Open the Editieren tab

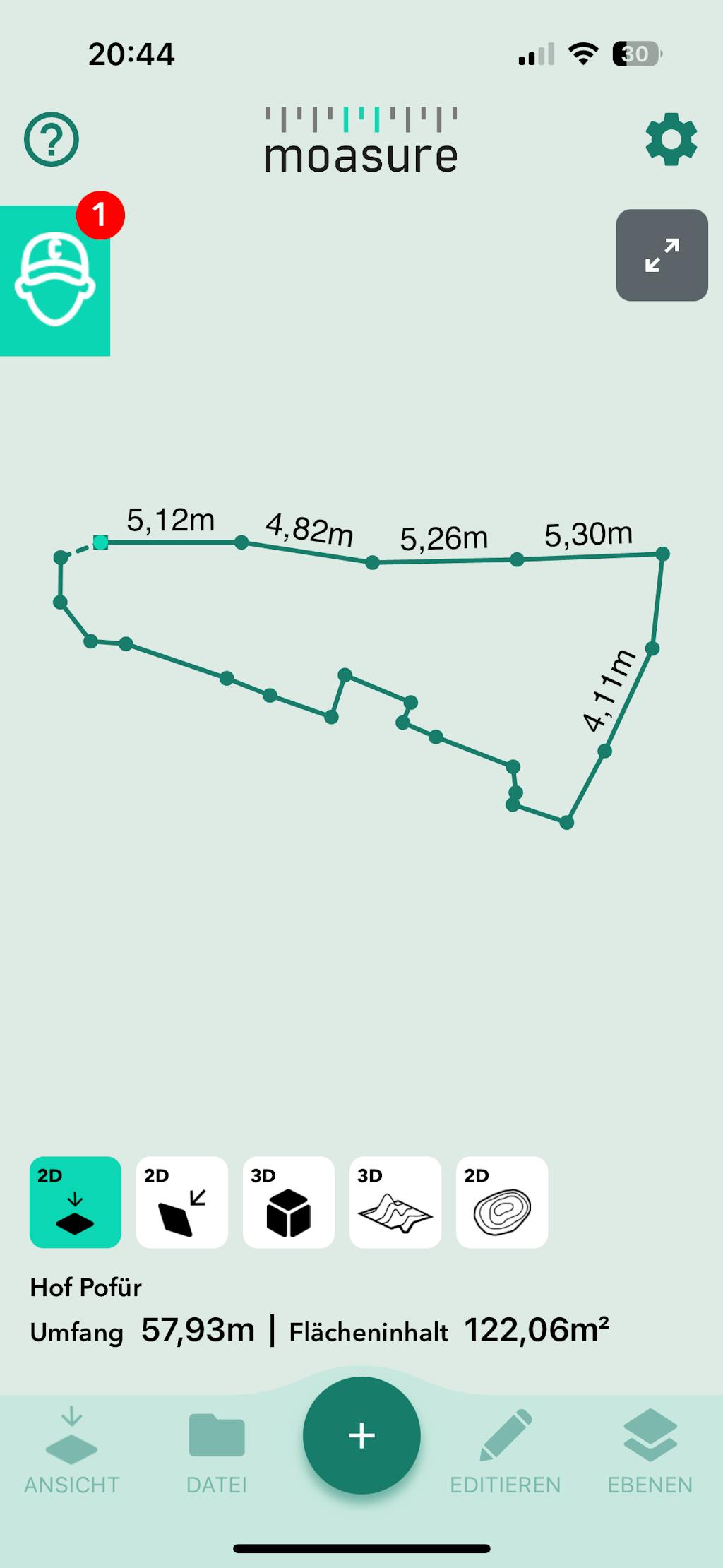[506, 1451]
